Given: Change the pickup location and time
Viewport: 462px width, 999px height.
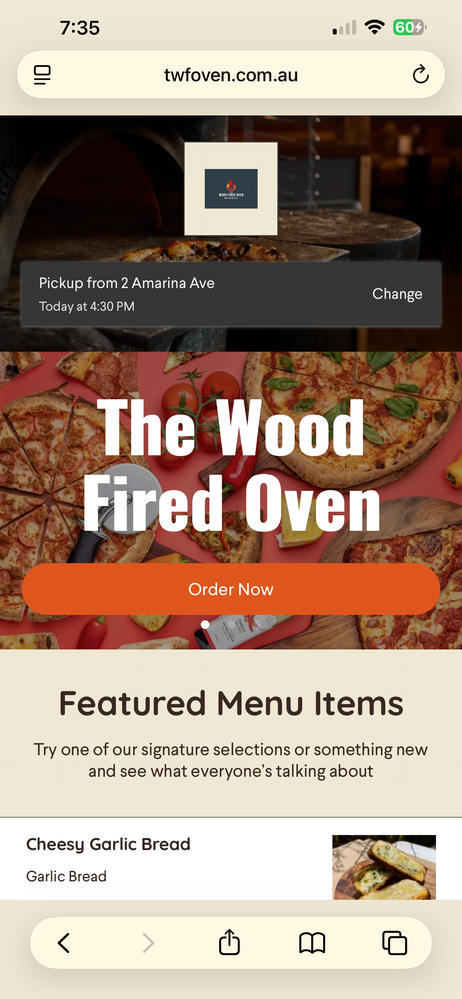Looking at the screenshot, I should click(x=397, y=294).
